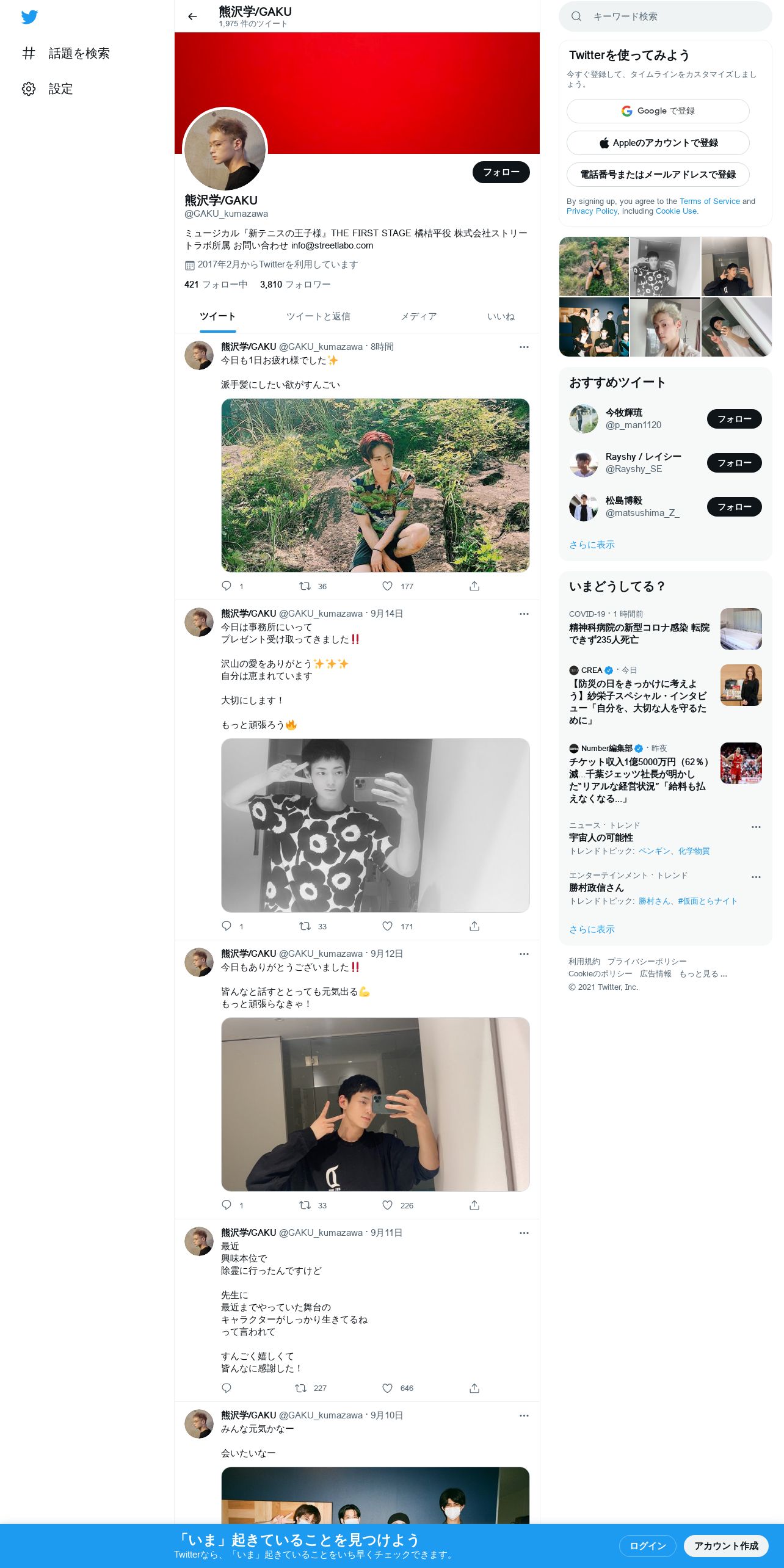The height and width of the screenshot is (1568, 784).
Task: Go back using the arrow beside 熊沢学/GAKU
Action: click(x=192, y=16)
